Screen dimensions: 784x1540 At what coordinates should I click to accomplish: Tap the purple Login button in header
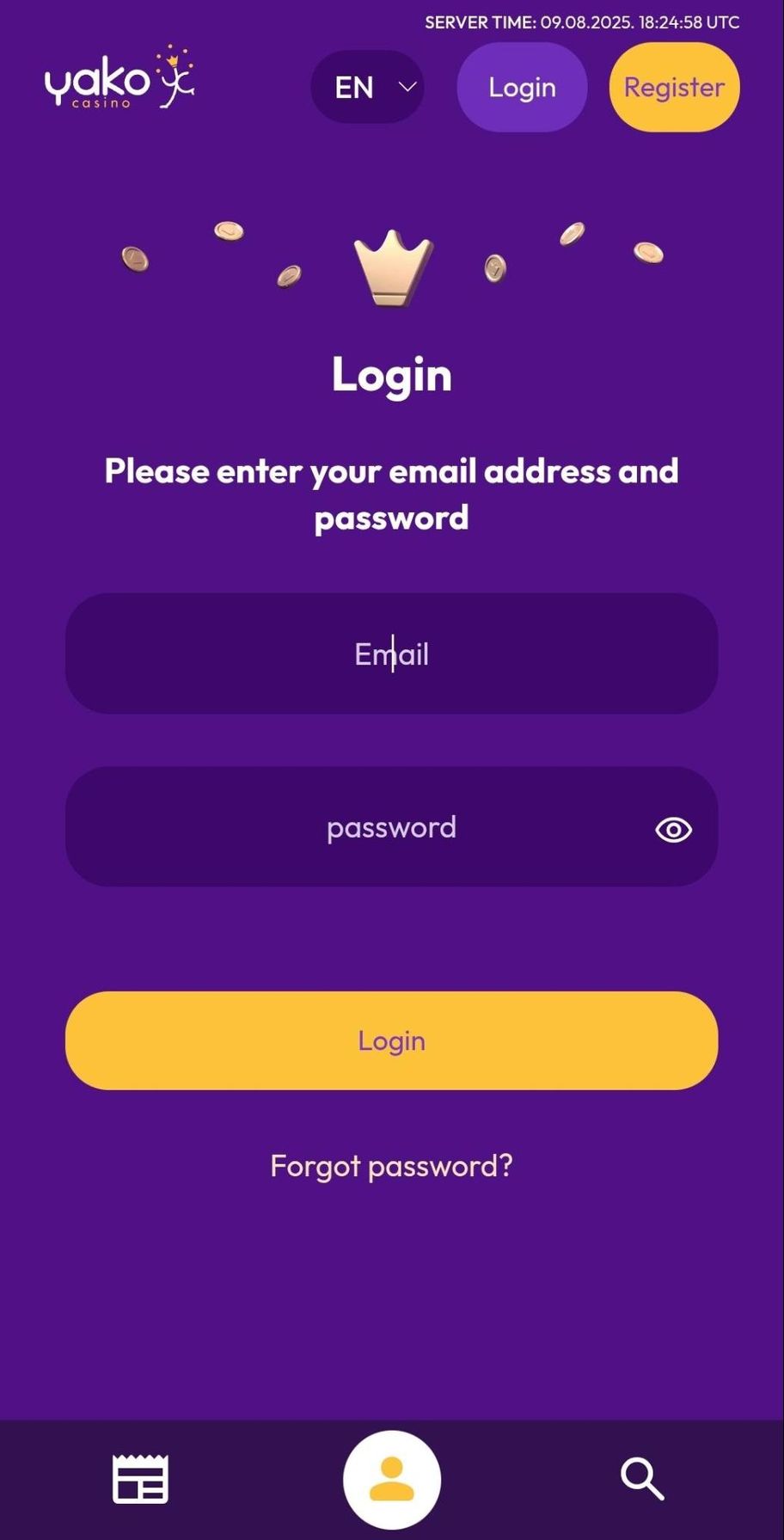(x=522, y=87)
